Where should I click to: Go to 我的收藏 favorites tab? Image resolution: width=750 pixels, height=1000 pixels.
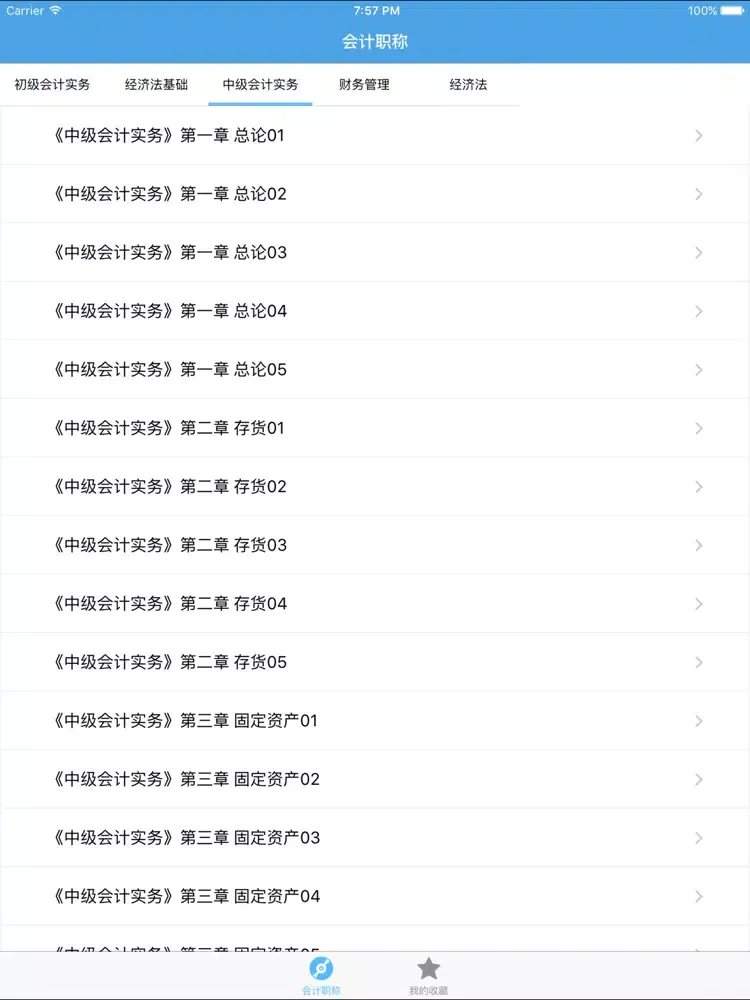pos(428,975)
